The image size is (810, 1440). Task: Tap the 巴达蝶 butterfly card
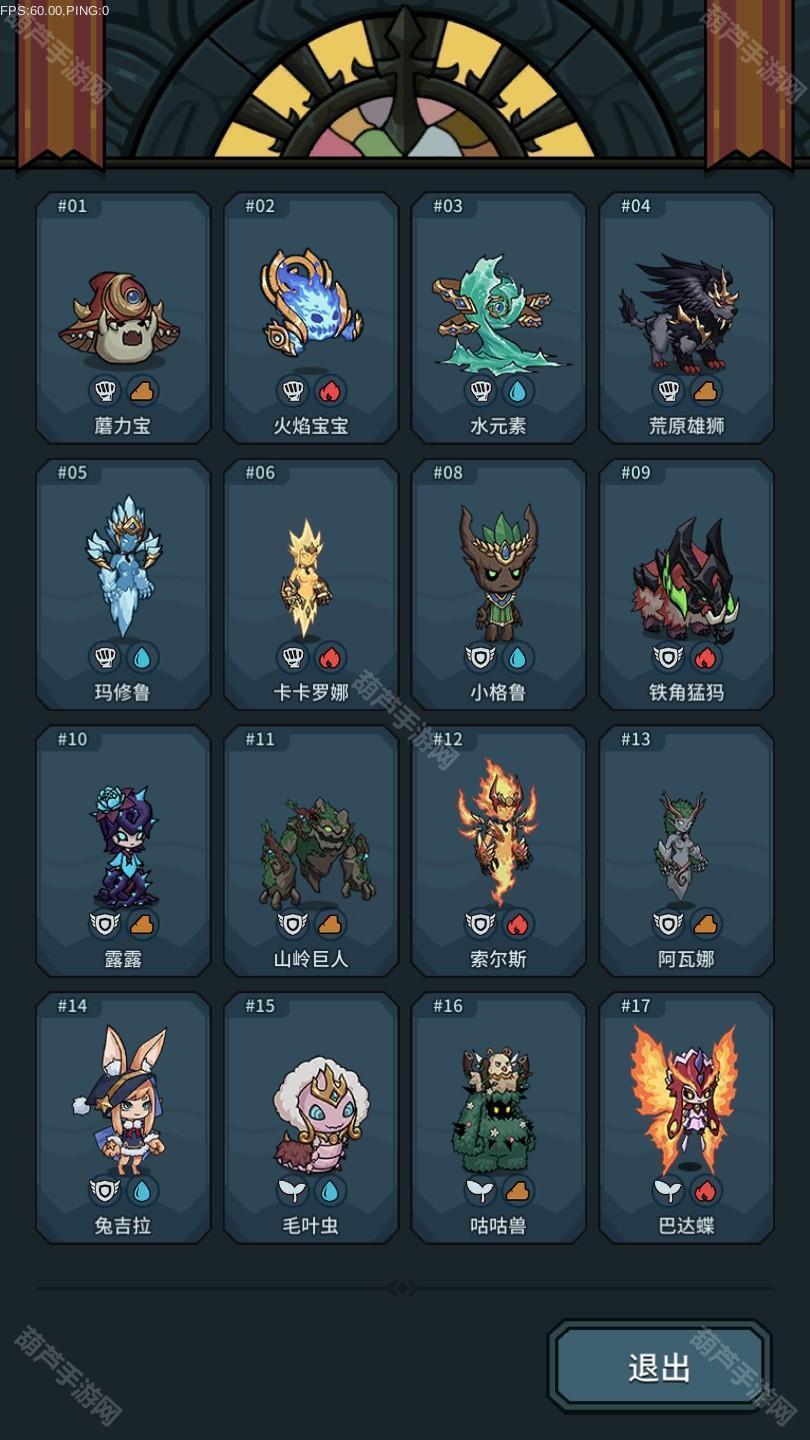686,1118
